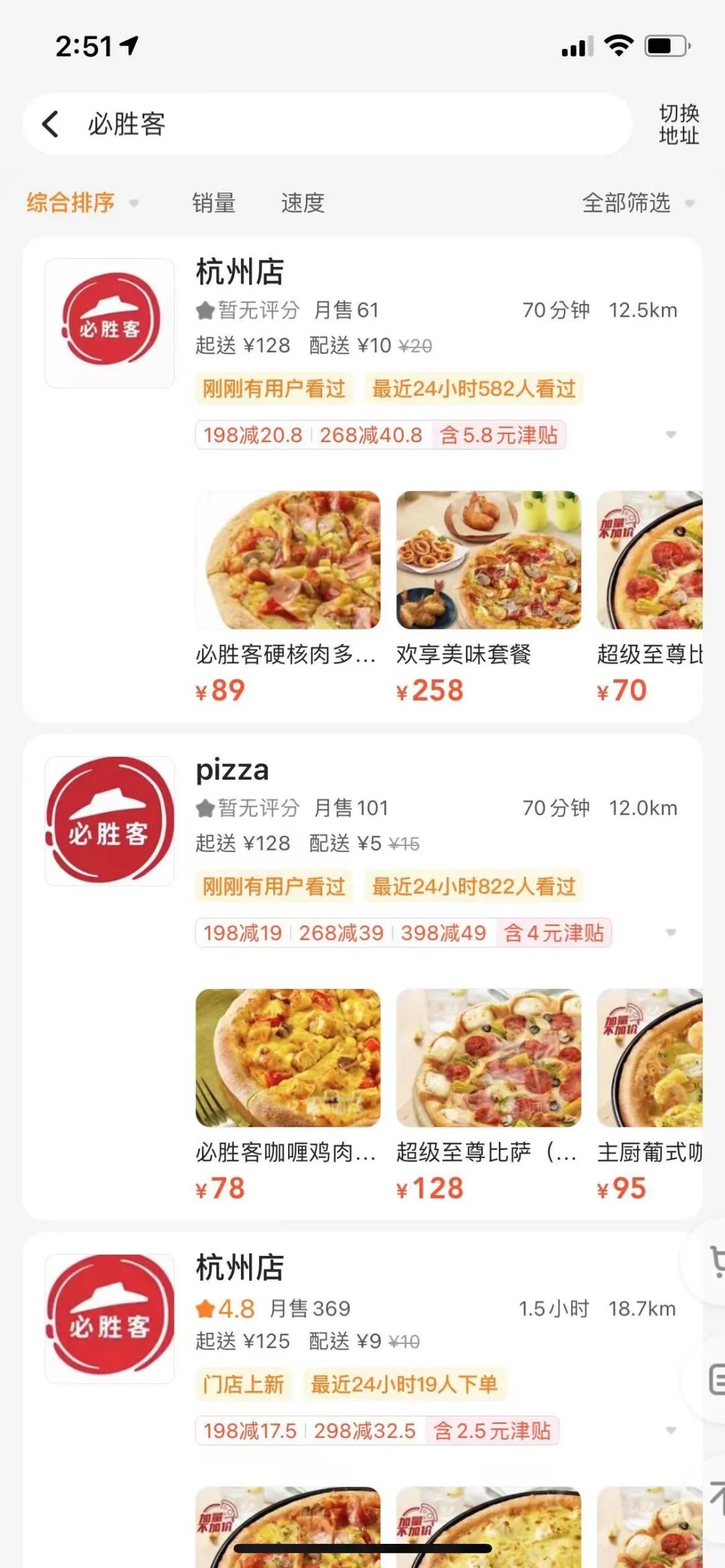This screenshot has width=725, height=1568.
Task: Sort restaurants by 销量
Action: click(213, 203)
